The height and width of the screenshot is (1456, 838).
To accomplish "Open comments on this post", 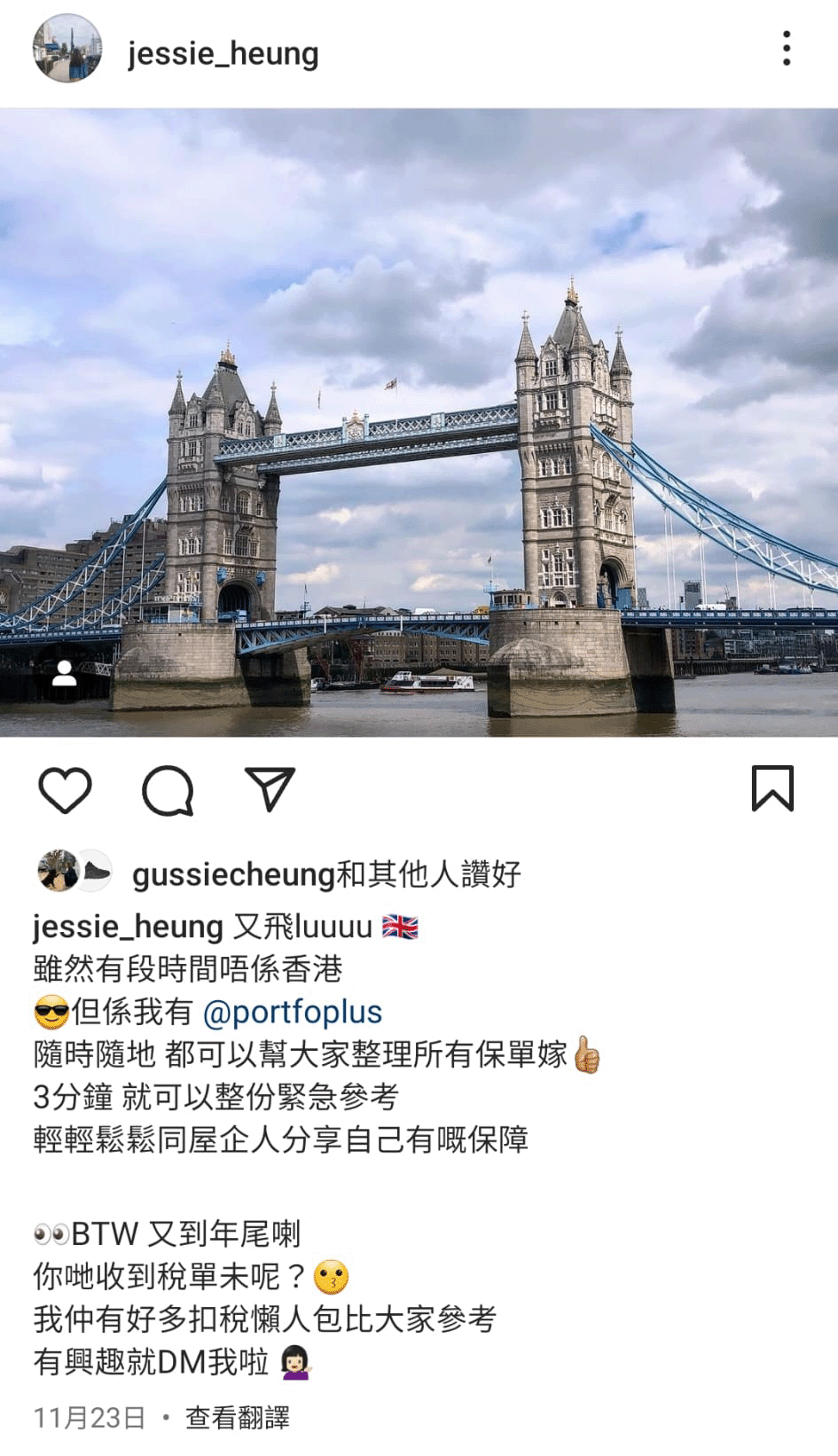I will tap(168, 789).
